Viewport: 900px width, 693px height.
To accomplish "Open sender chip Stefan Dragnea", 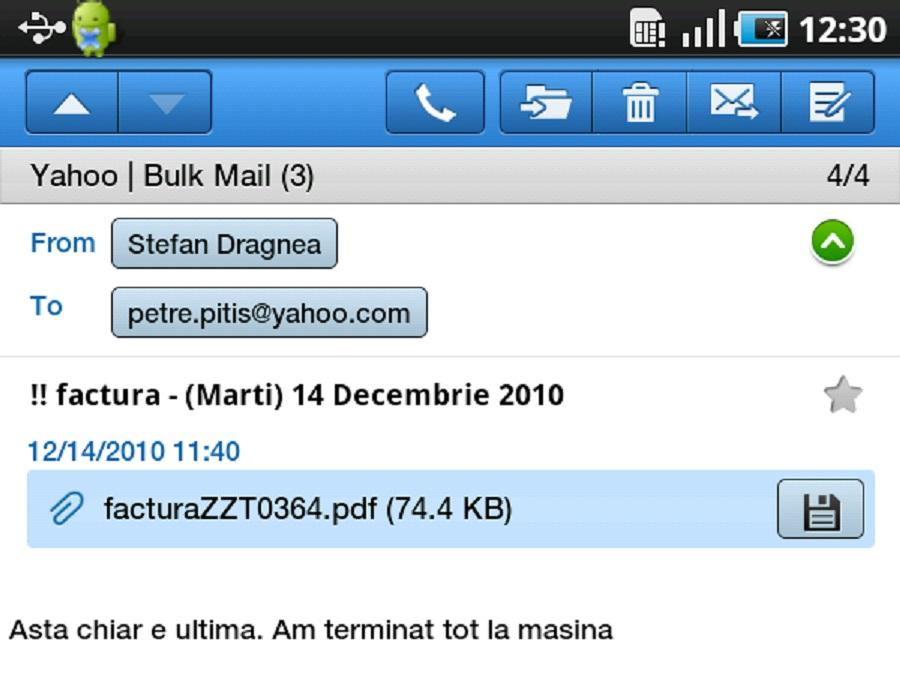I will (224, 244).
